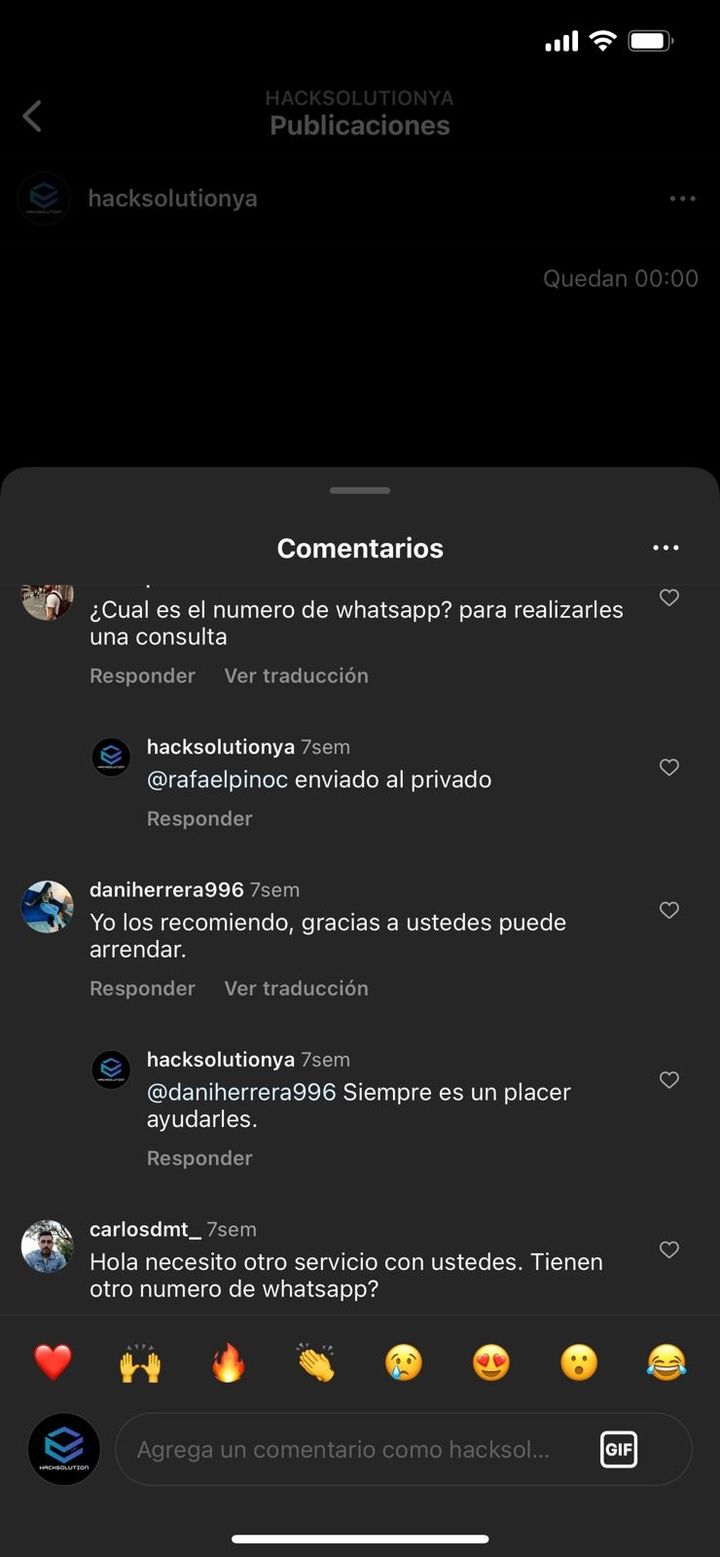Viewport: 720px width, 1557px height.
Task: Like daniherrera996's recommendation comment
Action: point(669,910)
